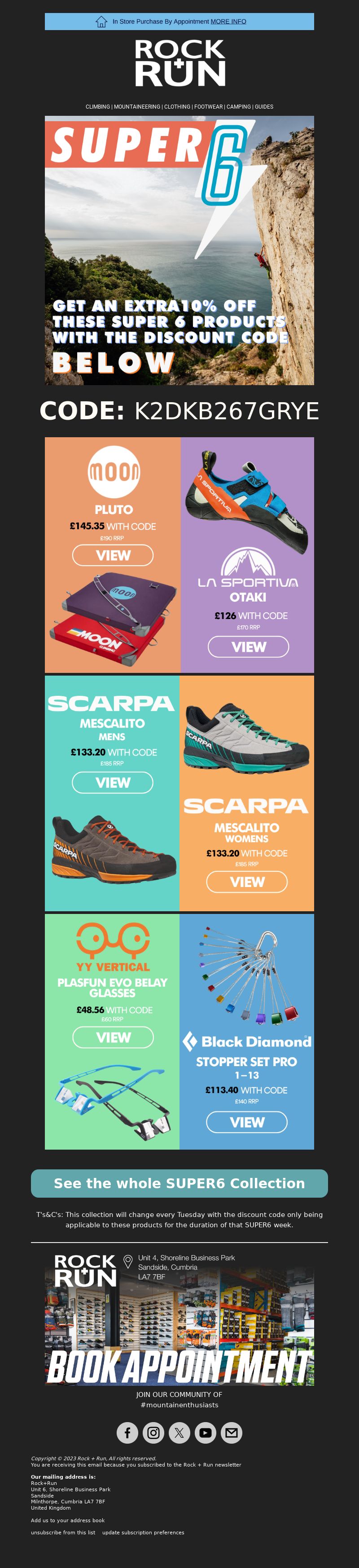
Task: View YY Vertical Plasfun Evo belay glasses
Action: [x=113, y=1037]
